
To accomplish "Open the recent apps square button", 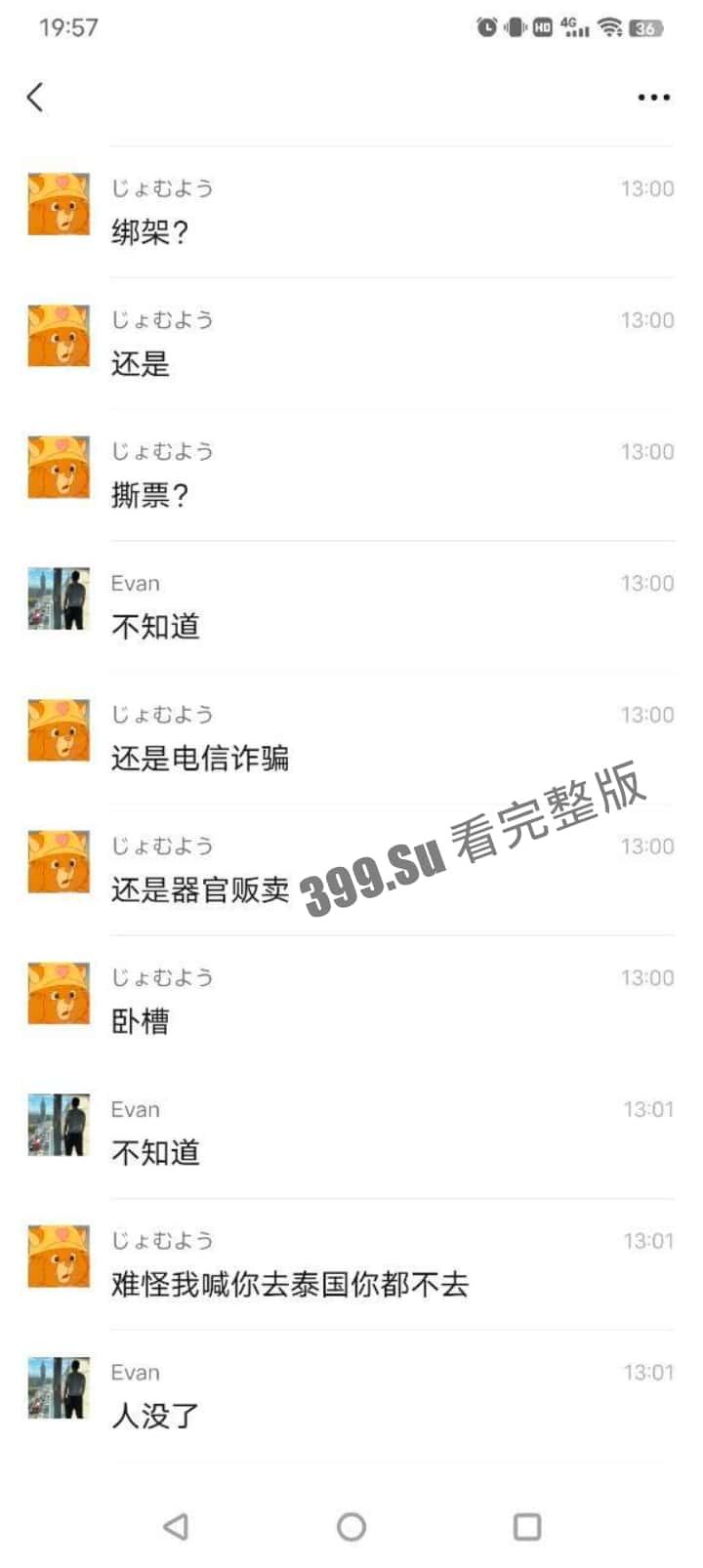I will coord(526,1524).
